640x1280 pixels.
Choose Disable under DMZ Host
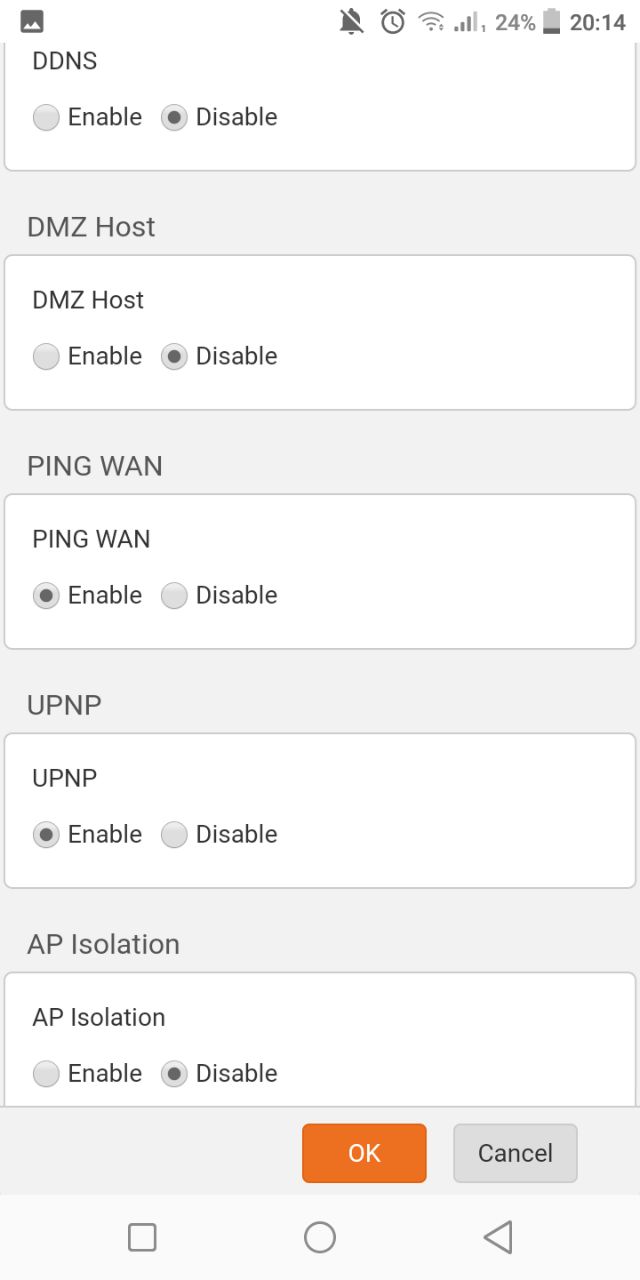[x=174, y=357]
